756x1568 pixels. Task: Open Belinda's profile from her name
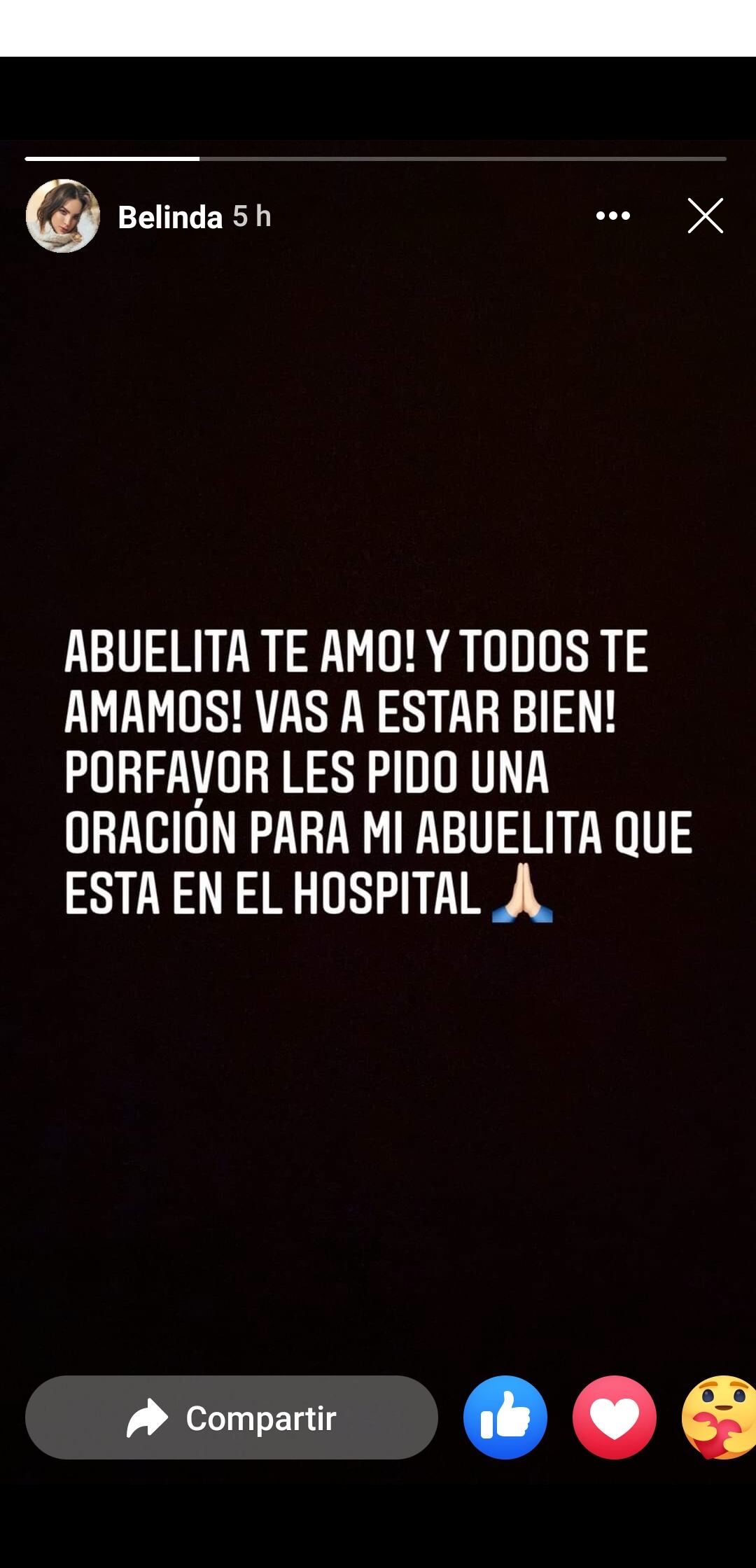point(170,218)
